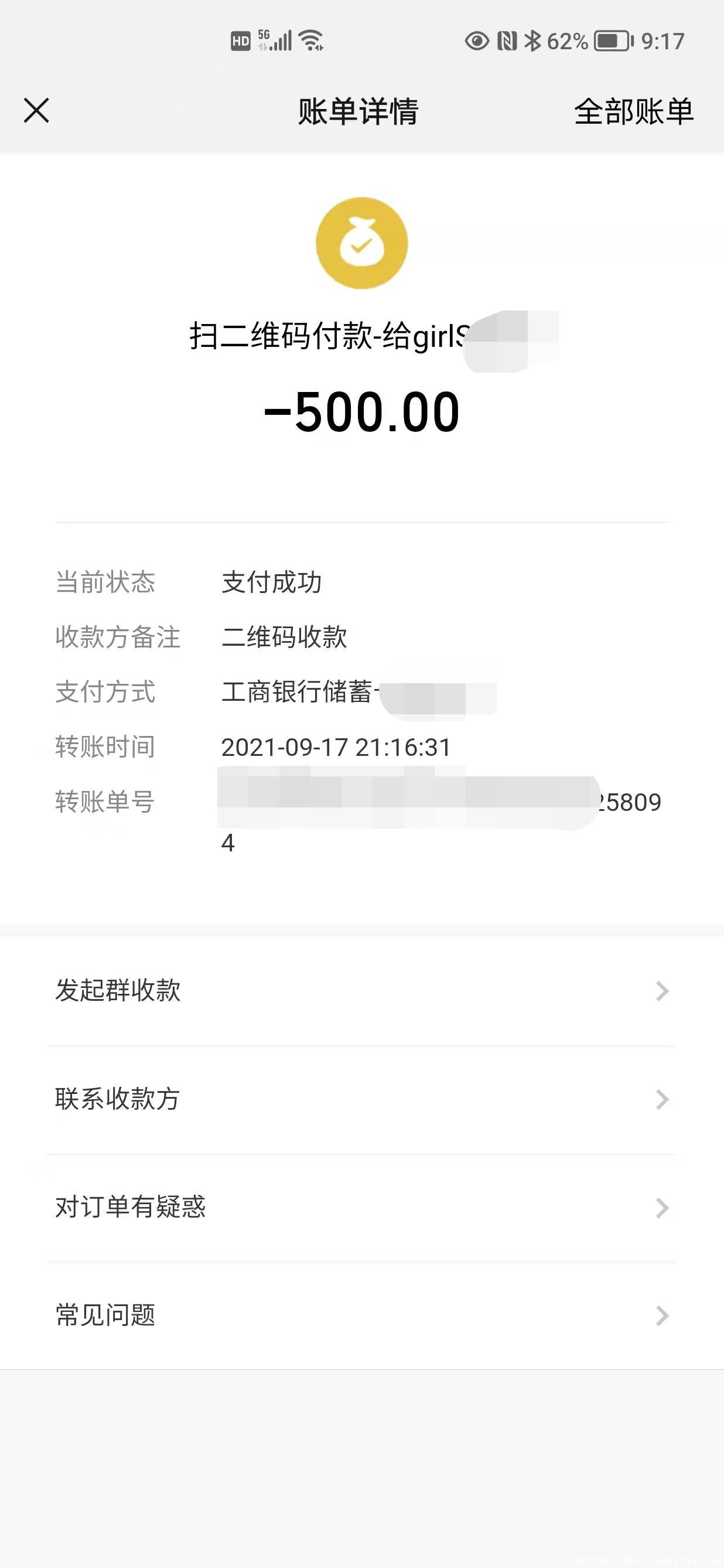Image resolution: width=724 pixels, height=1568 pixels.
Task: Open 联系收款方 (contact payee)
Action: point(361,1099)
